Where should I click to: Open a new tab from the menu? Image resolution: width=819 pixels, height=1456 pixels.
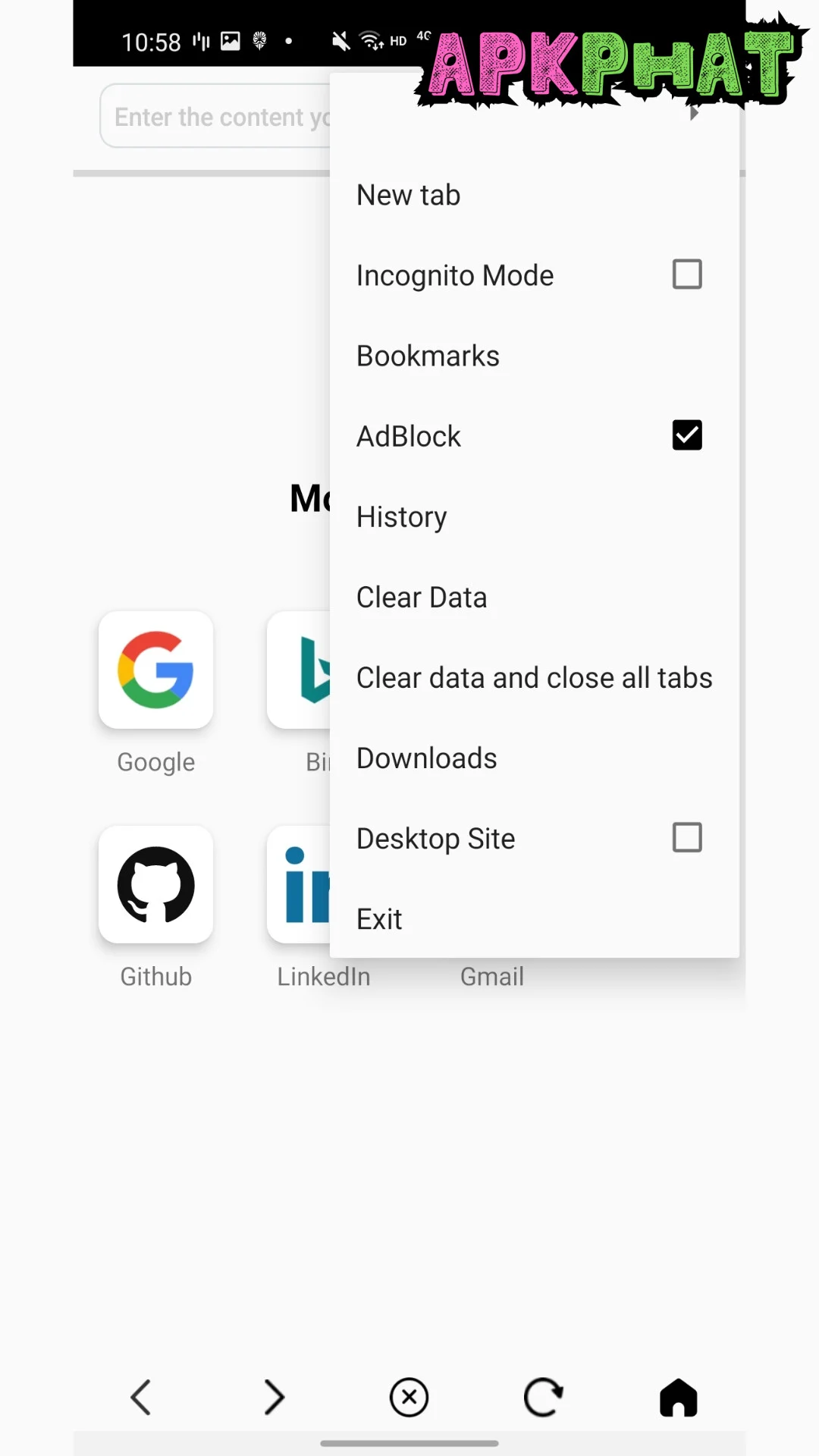409,196
